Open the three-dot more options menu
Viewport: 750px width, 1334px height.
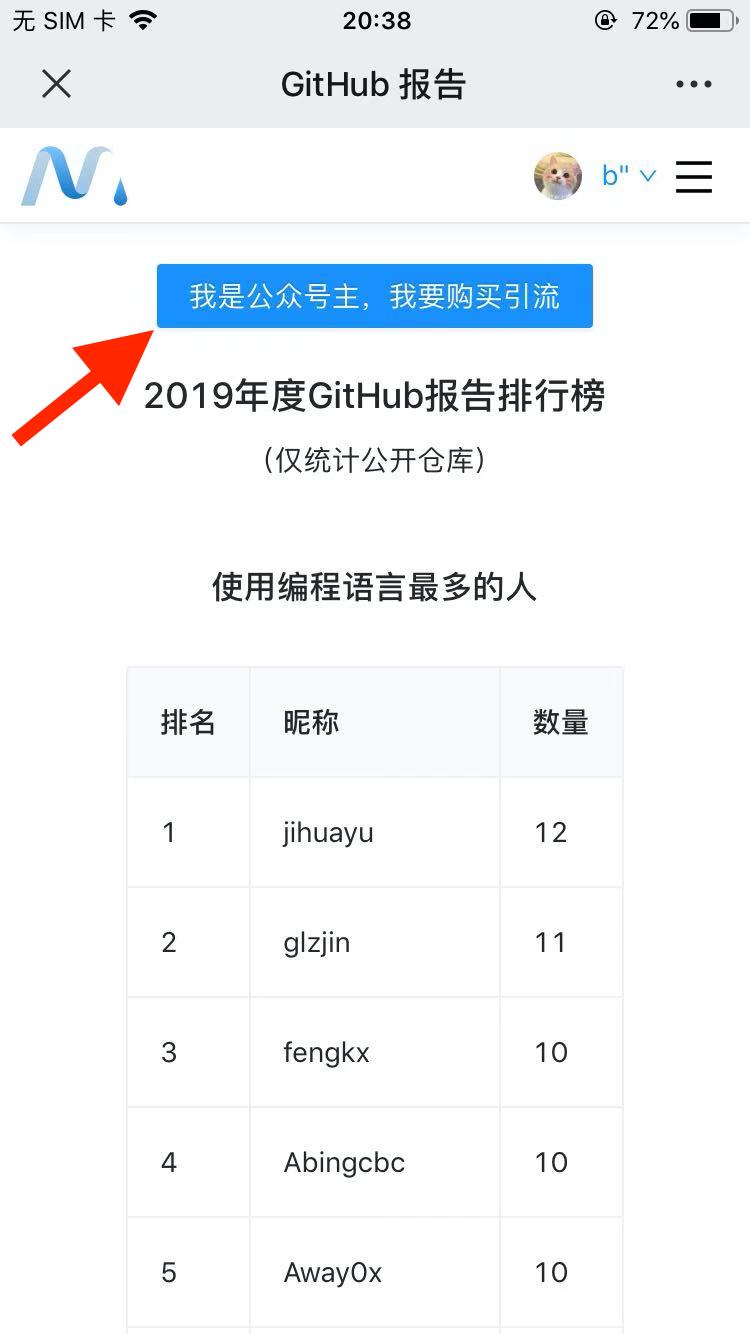pos(694,84)
